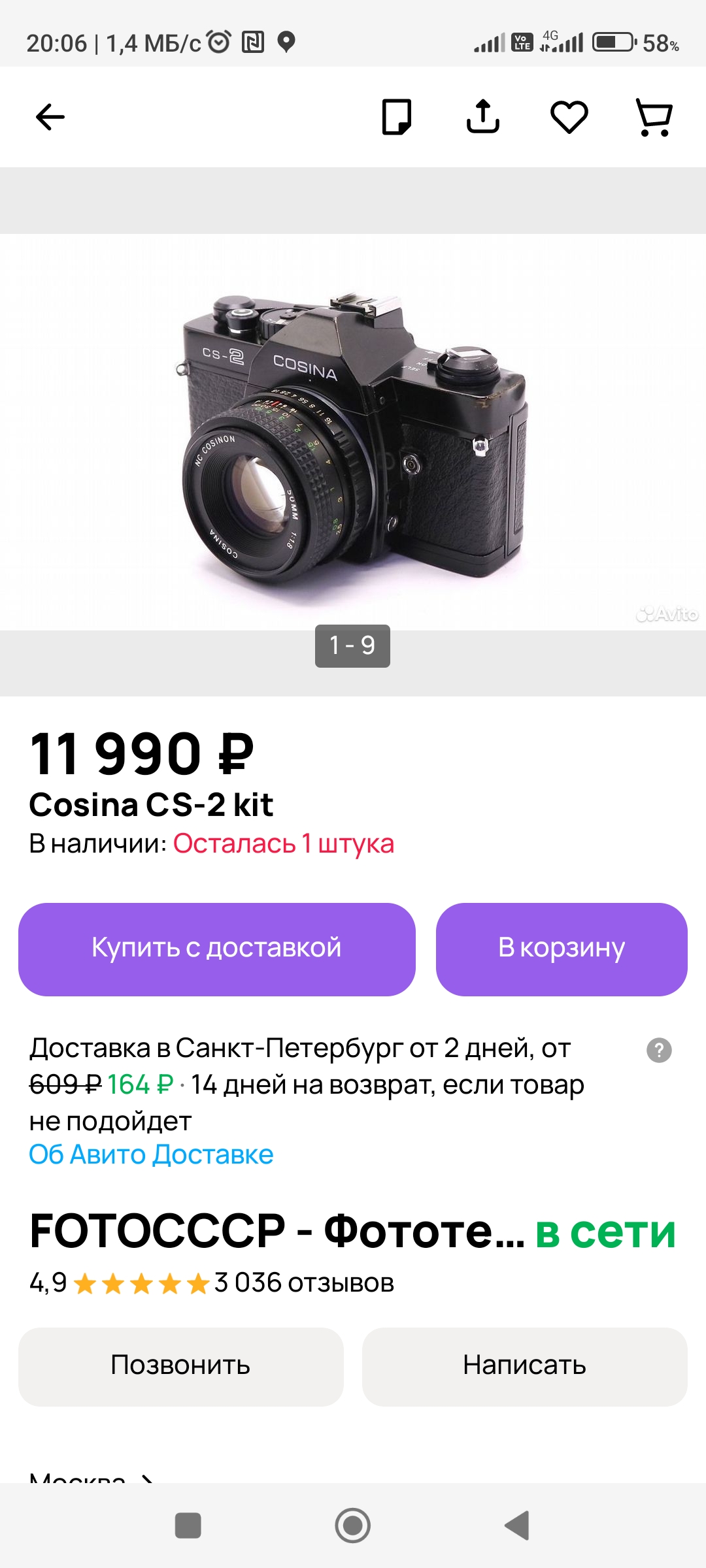The height and width of the screenshot is (1568, 706).
Task: Share this Cosina CS-2 listing
Action: click(x=483, y=116)
